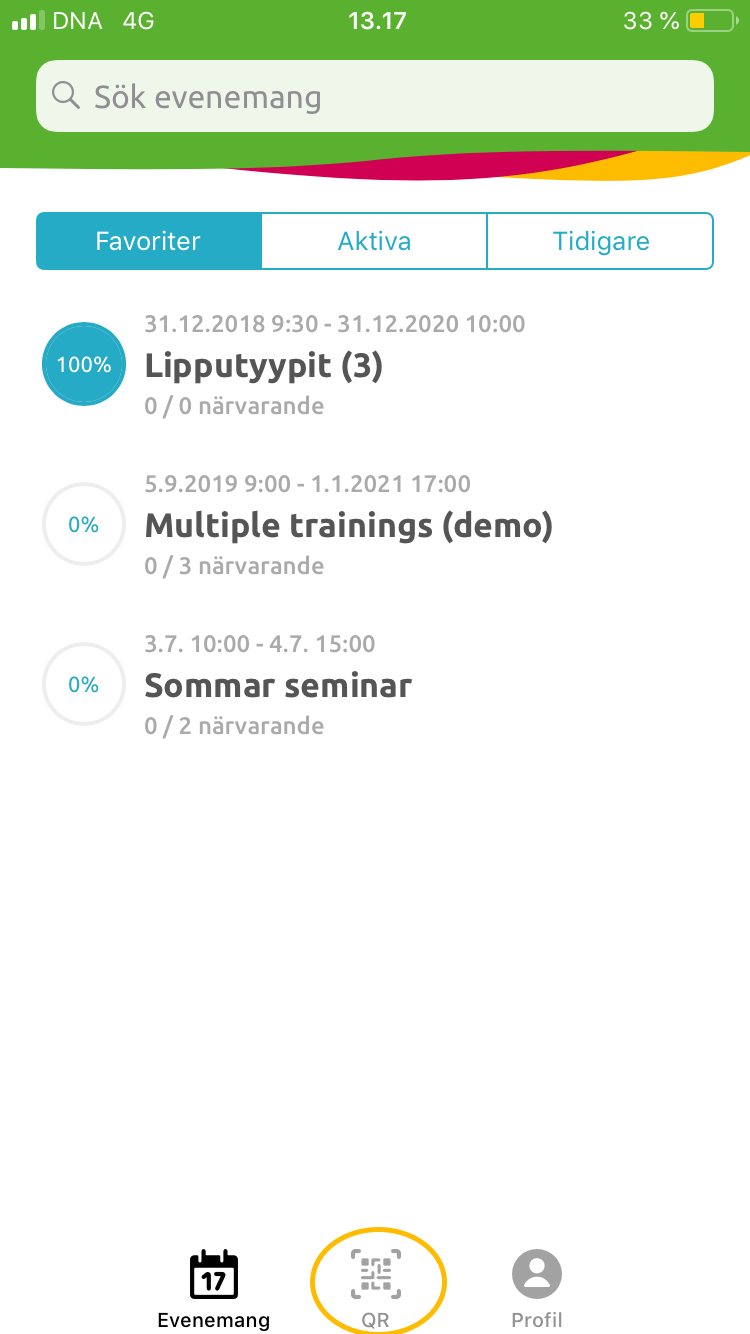The width and height of the screenshot is (750, 1334).
Task: Switch to the Tidigare tab
Action: [x=600, y=240]
